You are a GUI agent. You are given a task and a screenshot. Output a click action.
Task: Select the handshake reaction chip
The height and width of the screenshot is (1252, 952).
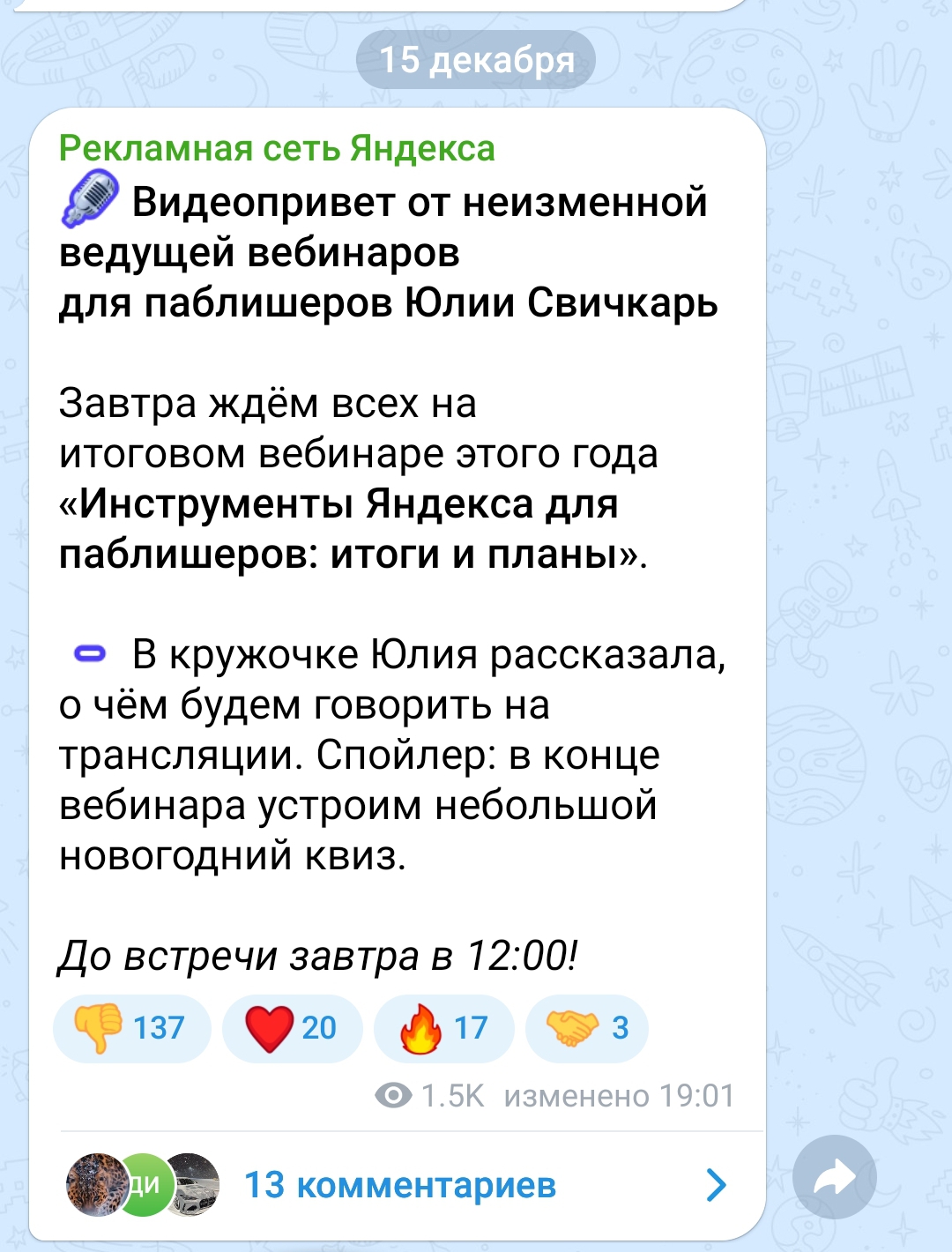pos(586,1028)
